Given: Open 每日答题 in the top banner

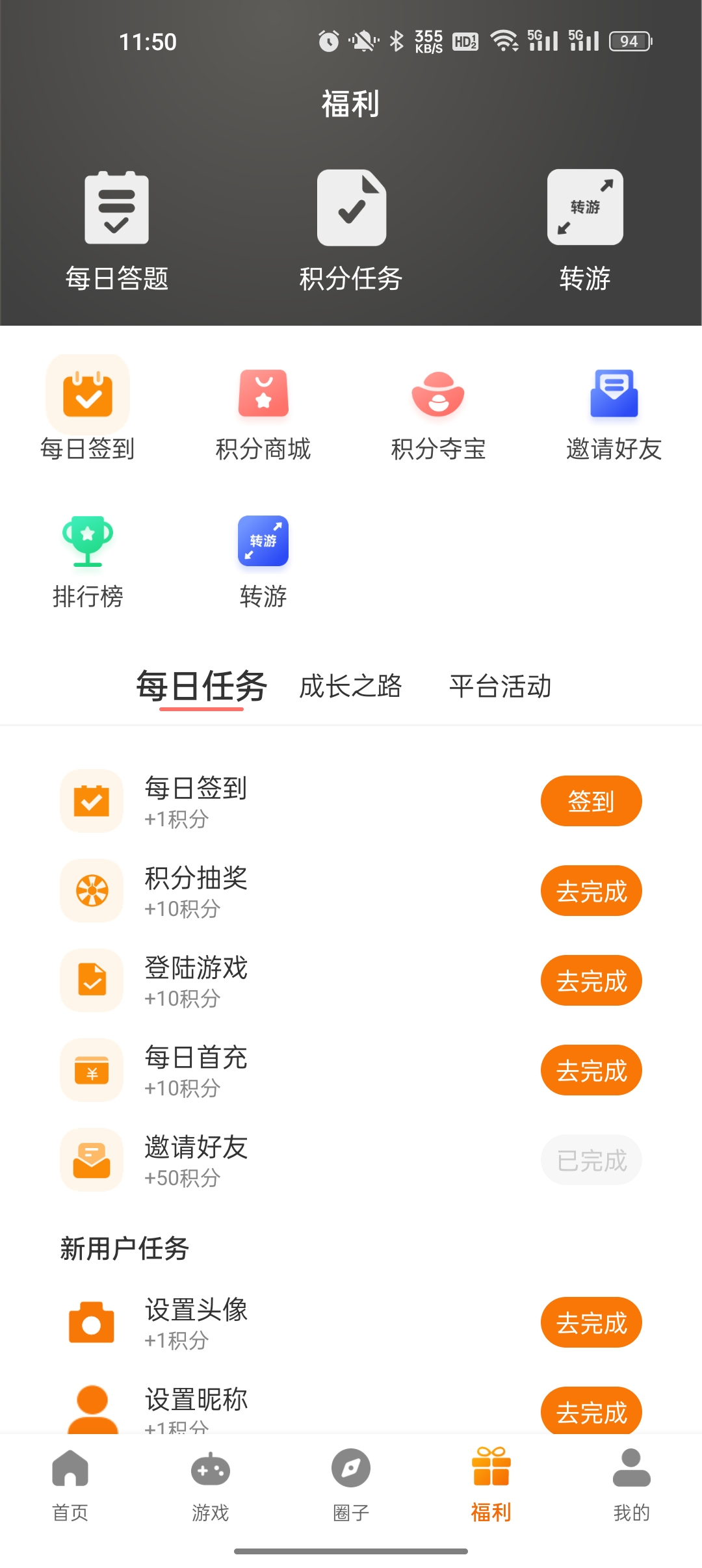Looking at the screenshot, I should pos(117,231).
